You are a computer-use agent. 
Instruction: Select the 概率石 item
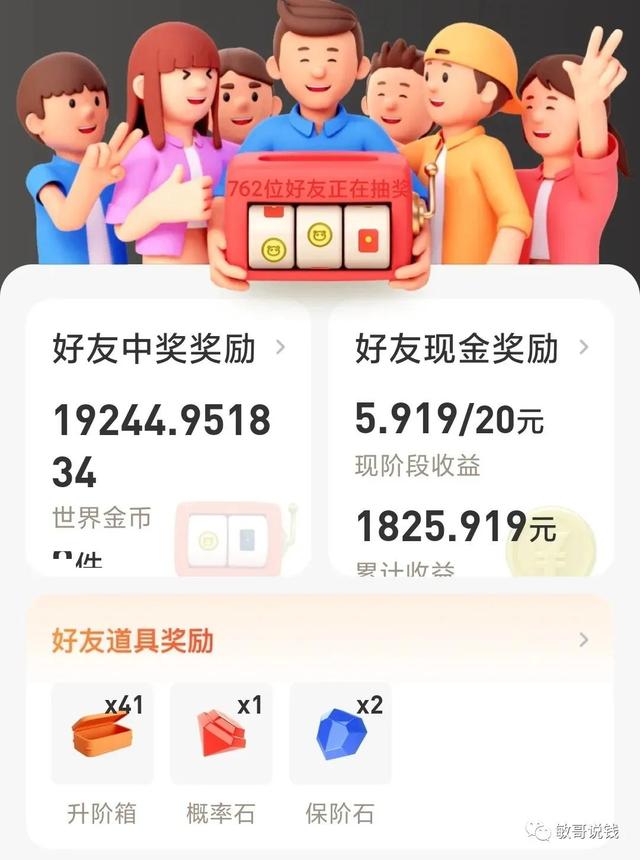[221, 737]
